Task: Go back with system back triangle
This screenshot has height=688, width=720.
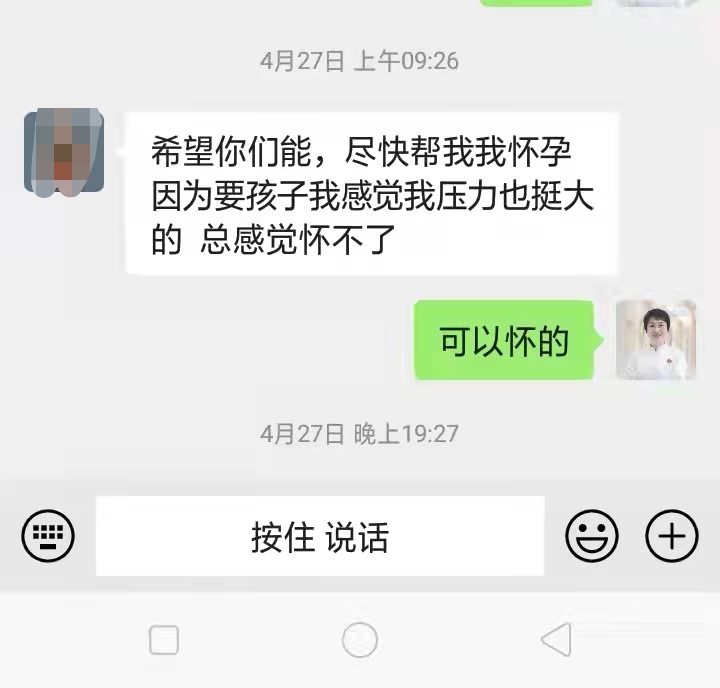Action: pyautogui.click(x=556, y=639)
